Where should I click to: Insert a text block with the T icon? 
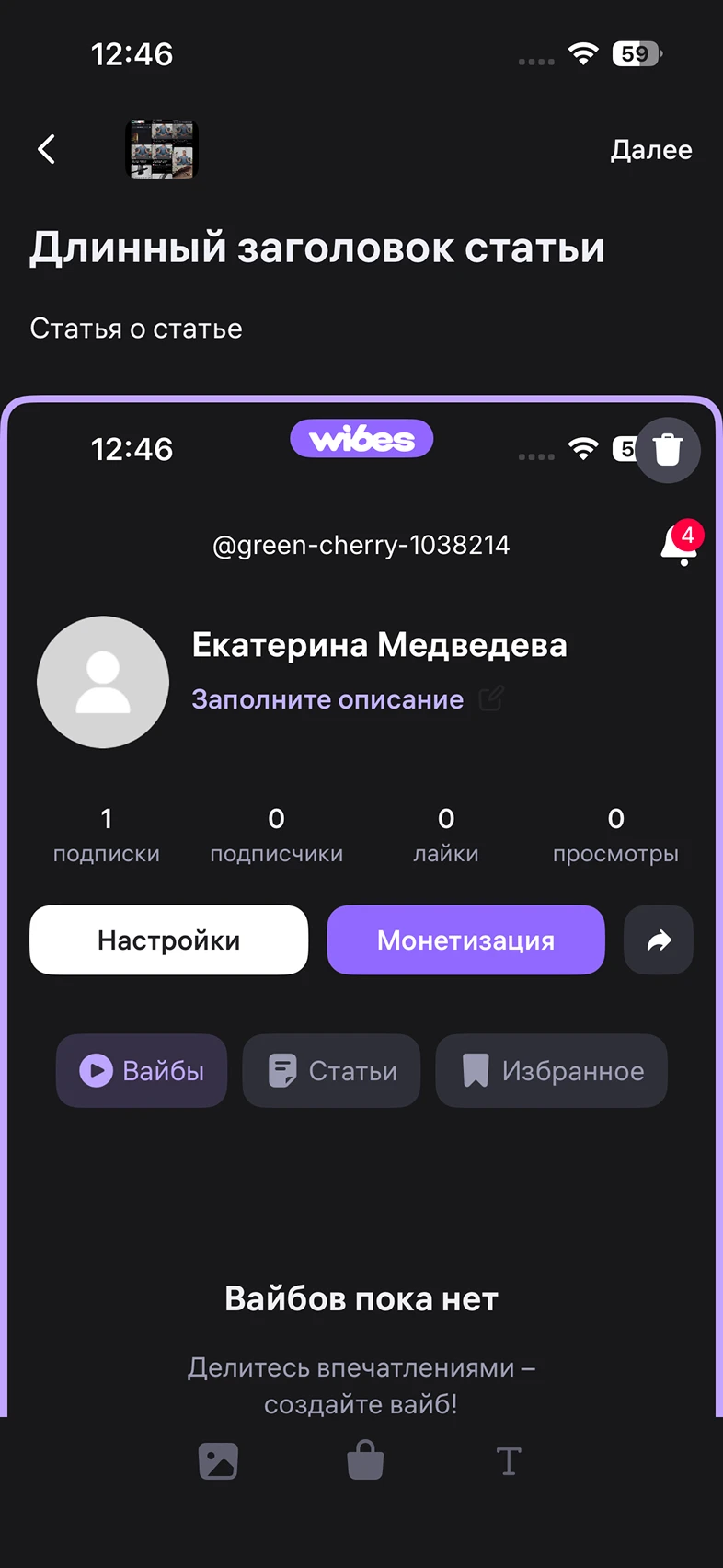(x=509, y=1461)
